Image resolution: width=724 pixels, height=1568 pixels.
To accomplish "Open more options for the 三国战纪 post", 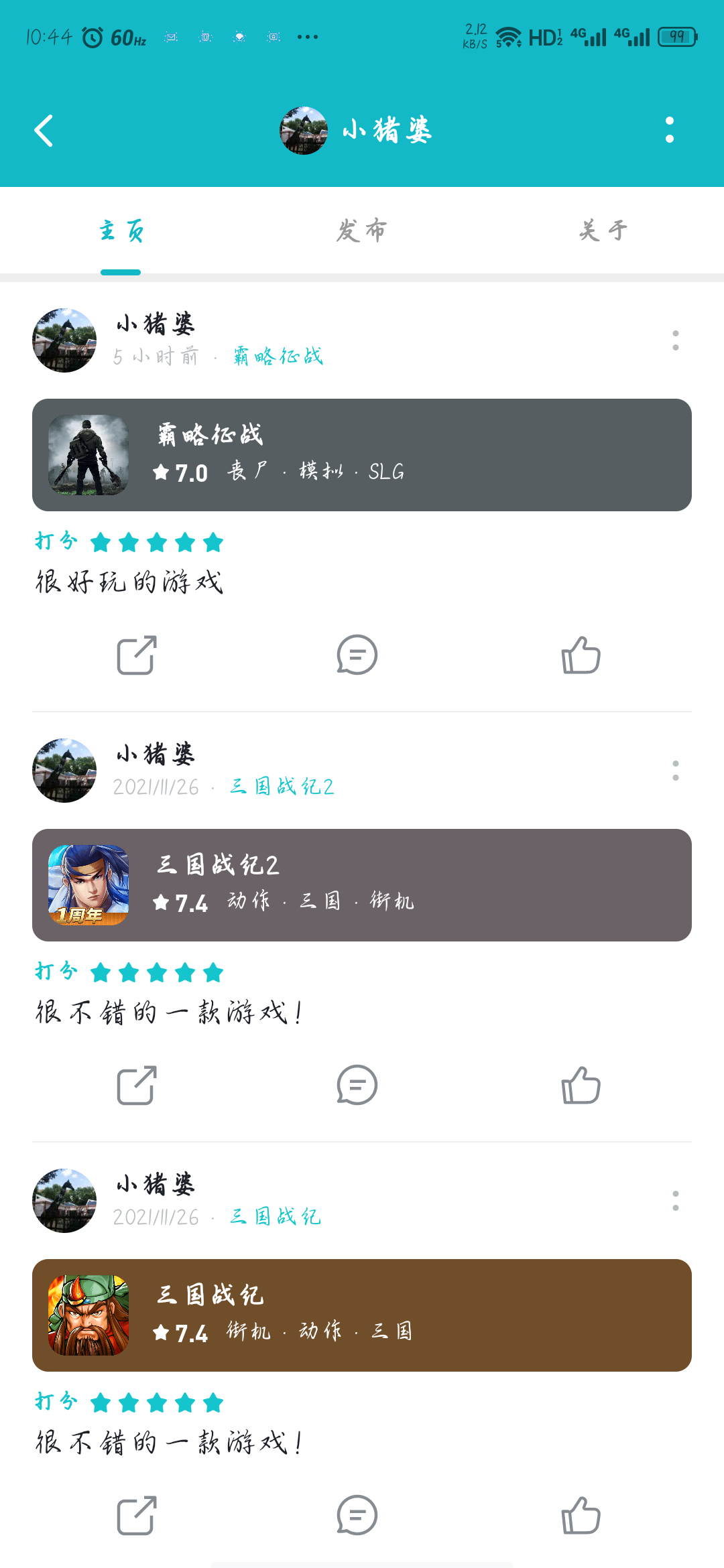I will click(676, 1201).
